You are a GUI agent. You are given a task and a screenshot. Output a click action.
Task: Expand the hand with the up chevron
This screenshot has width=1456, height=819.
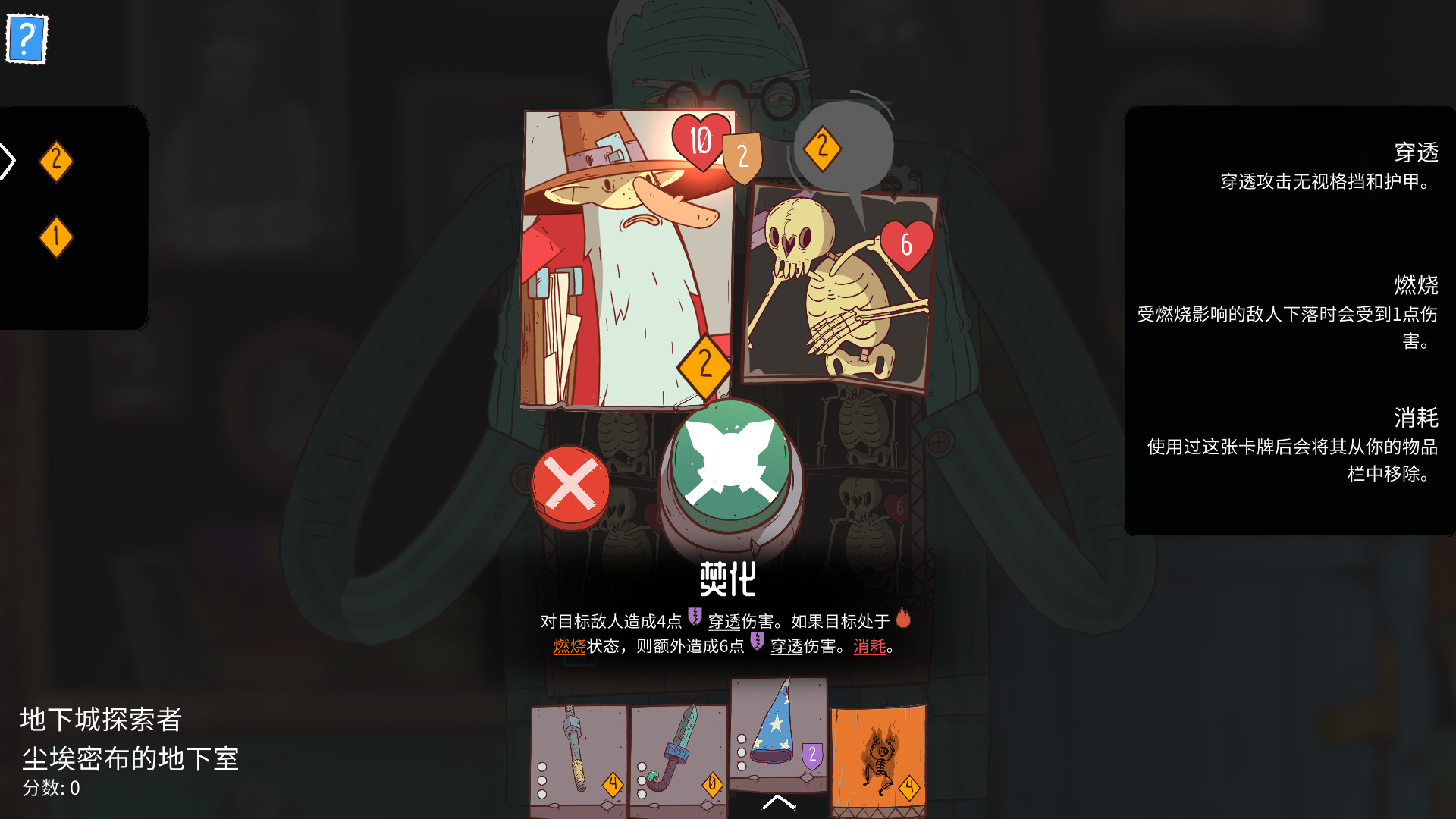[x=778, y=803]
